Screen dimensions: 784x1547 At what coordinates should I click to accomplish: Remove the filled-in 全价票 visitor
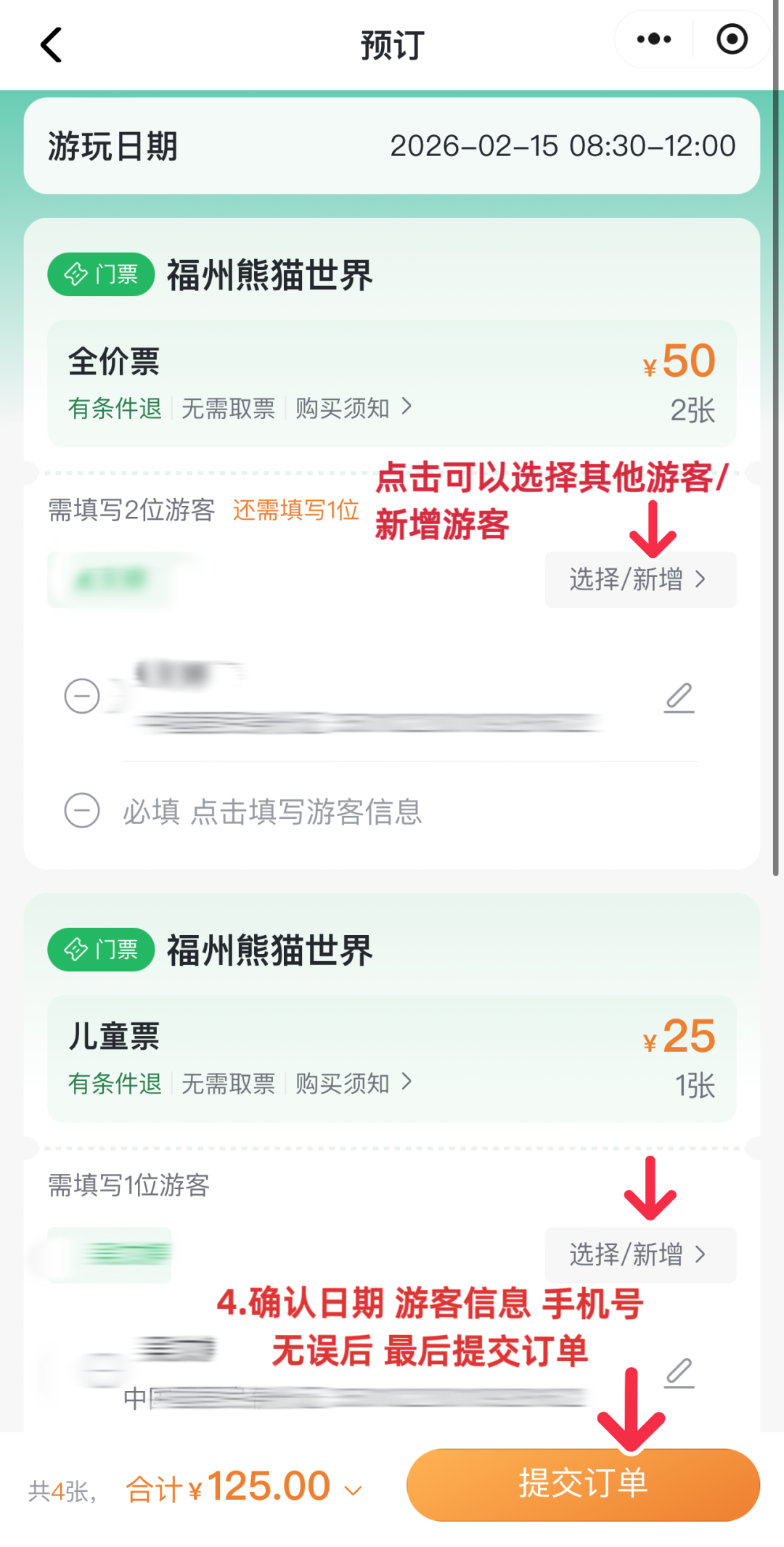82,696
